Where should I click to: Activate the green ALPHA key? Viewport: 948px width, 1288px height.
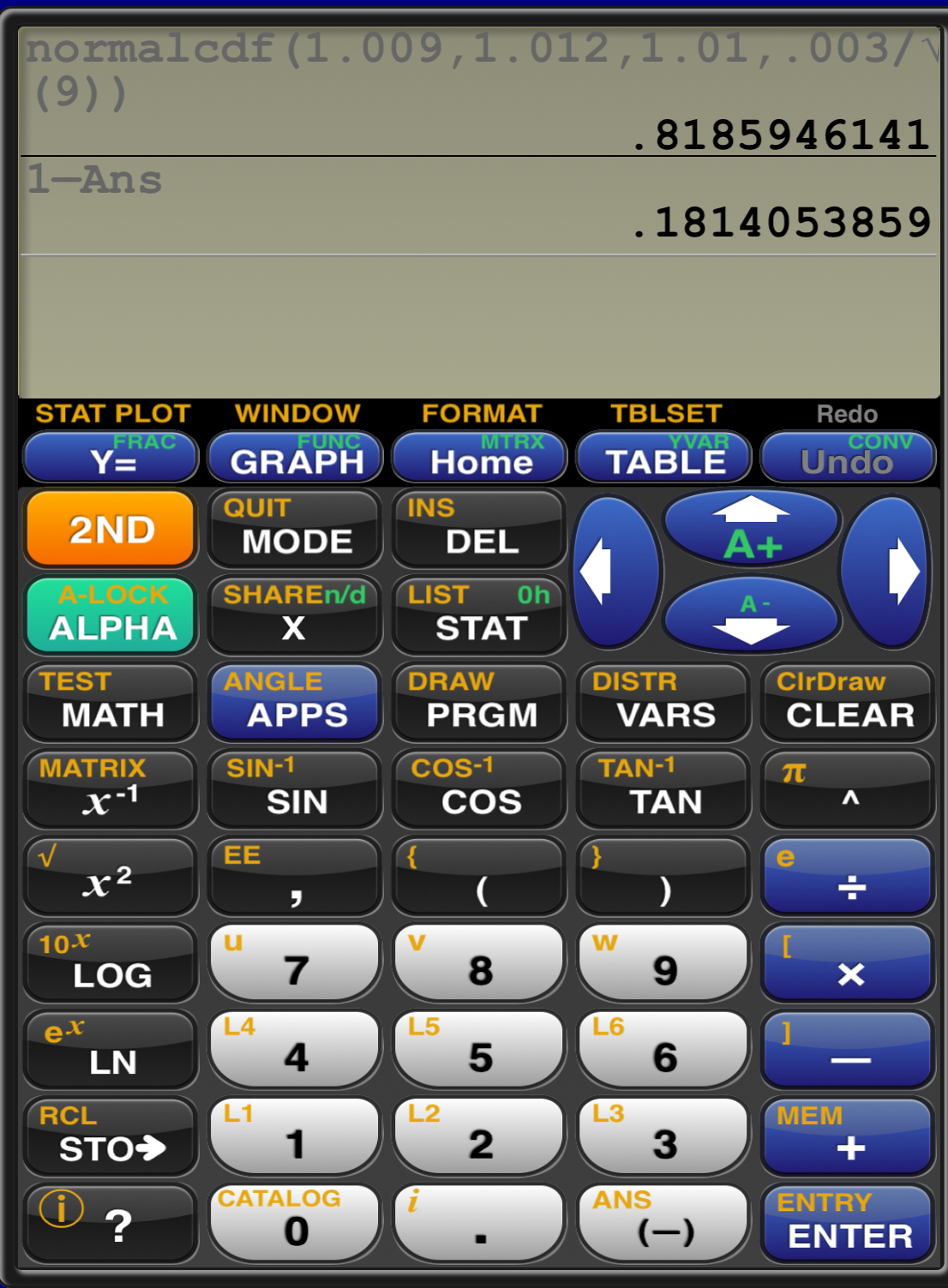(111, 615)
